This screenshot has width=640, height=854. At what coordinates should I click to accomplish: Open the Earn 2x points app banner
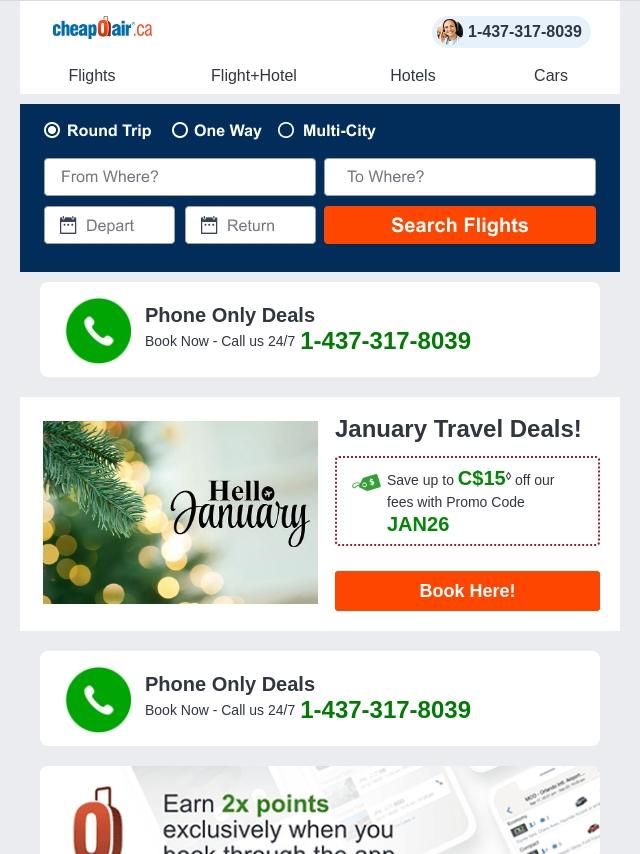(320, 810)
